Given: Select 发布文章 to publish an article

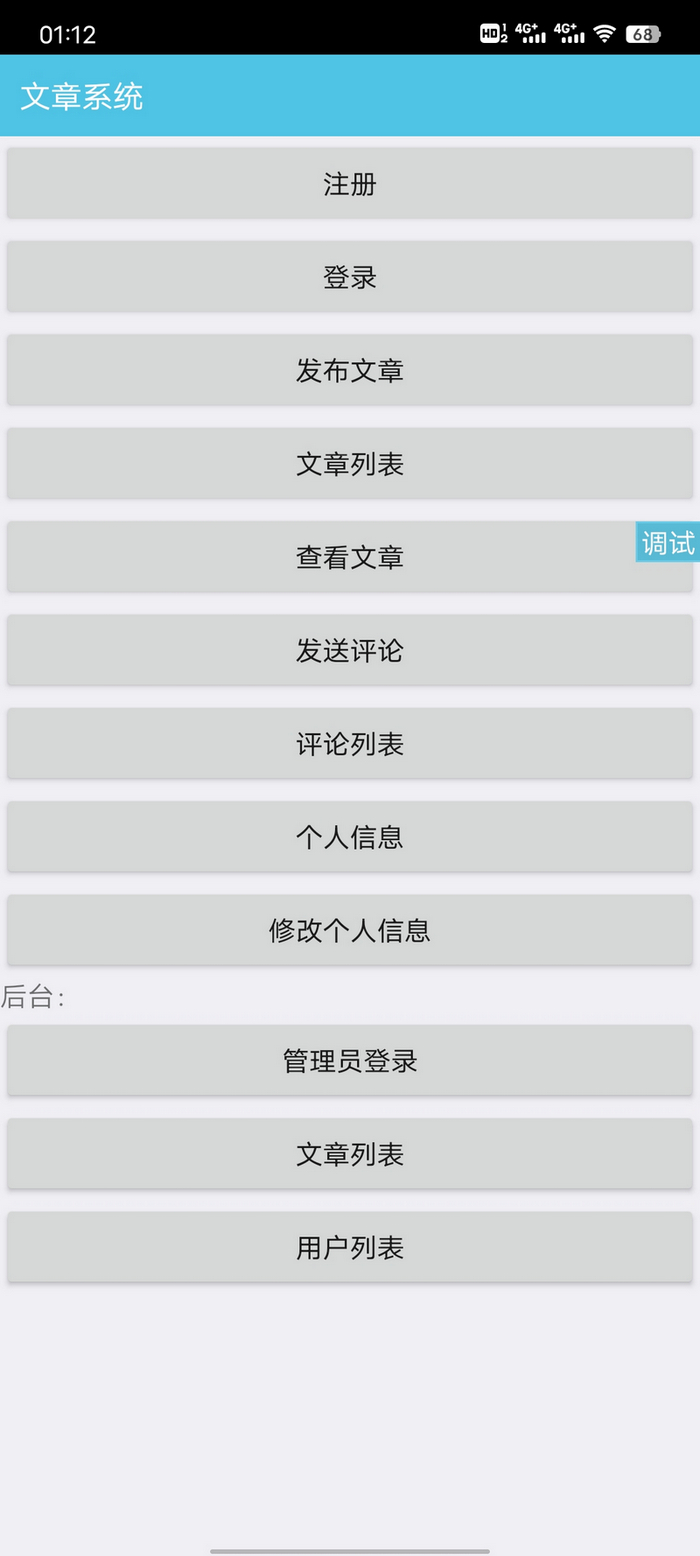Looking at the screenshot, I should tap(349, 371).
